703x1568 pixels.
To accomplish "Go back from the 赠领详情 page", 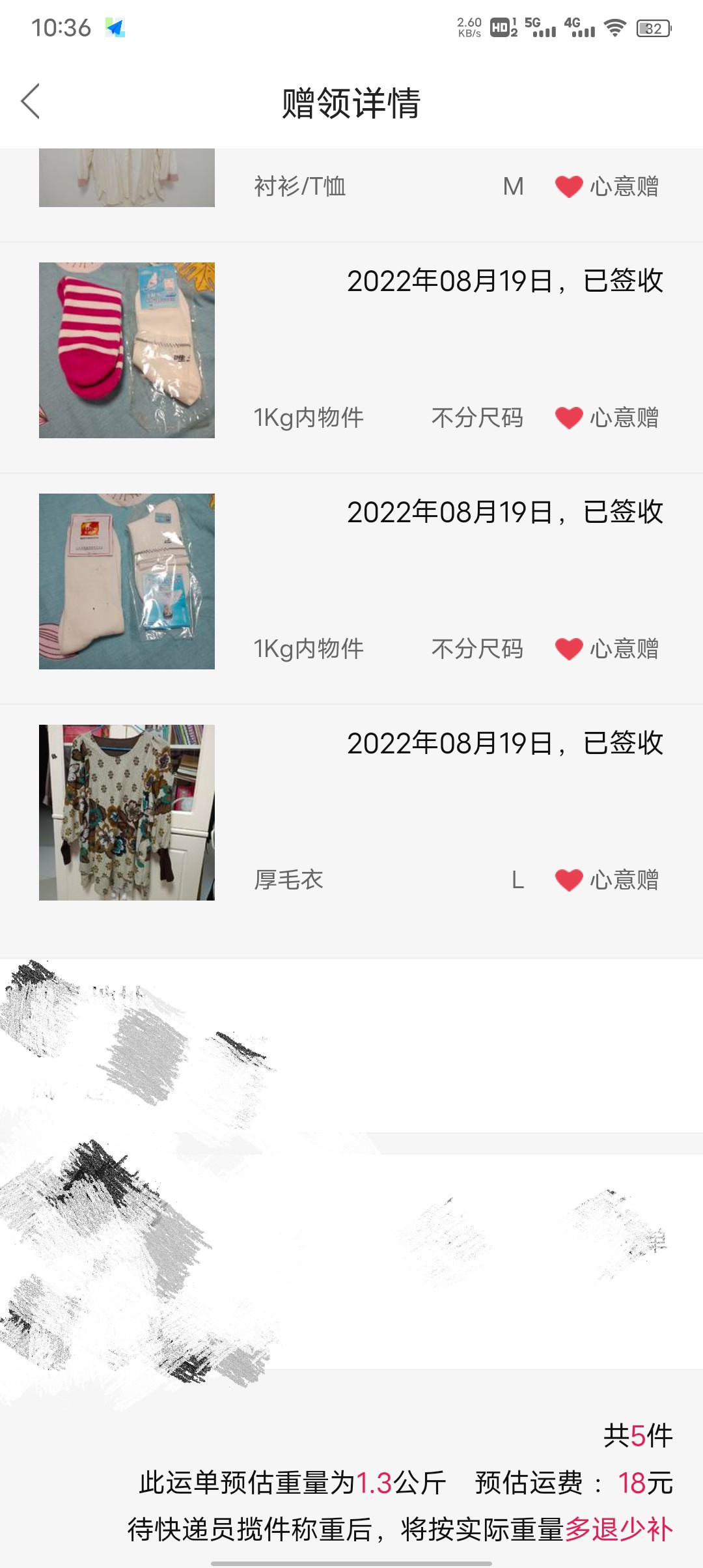I will 31,102.
